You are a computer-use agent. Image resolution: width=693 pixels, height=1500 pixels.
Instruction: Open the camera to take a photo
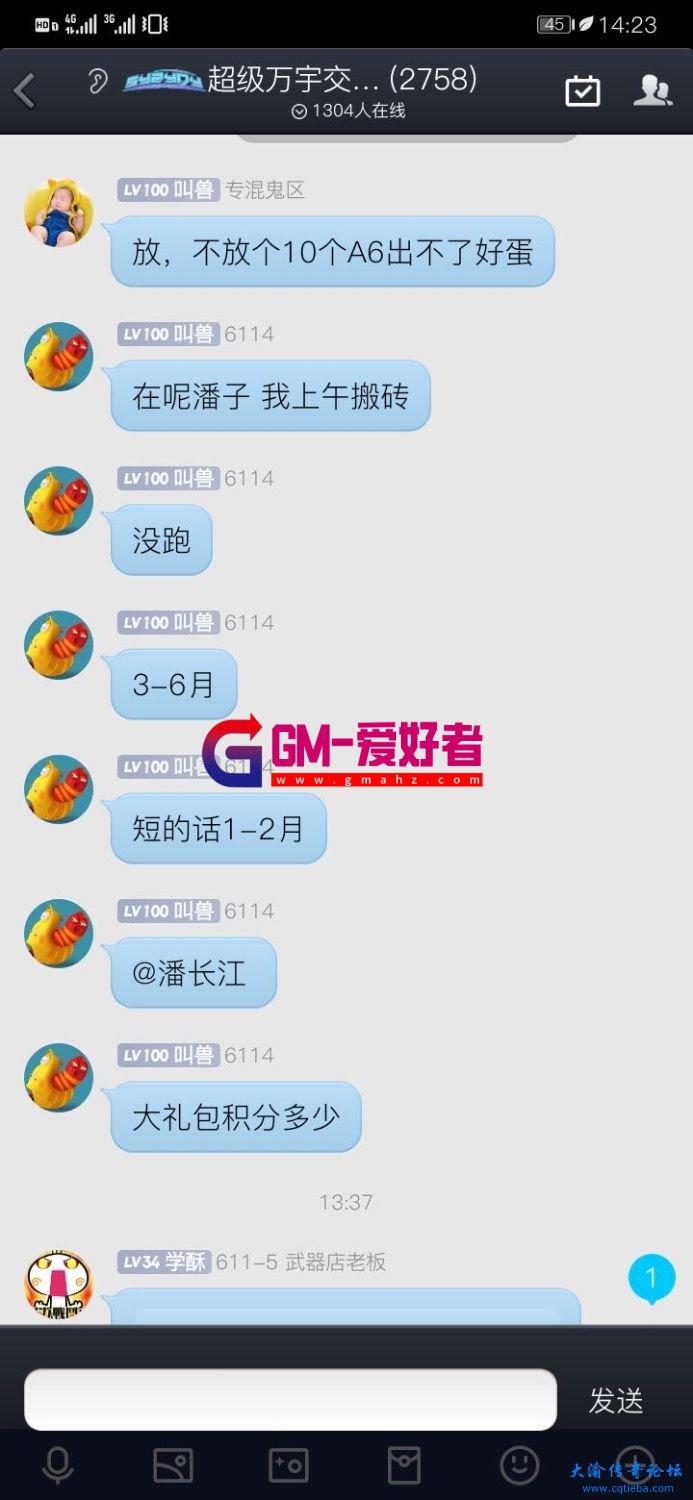point(289,1466)
